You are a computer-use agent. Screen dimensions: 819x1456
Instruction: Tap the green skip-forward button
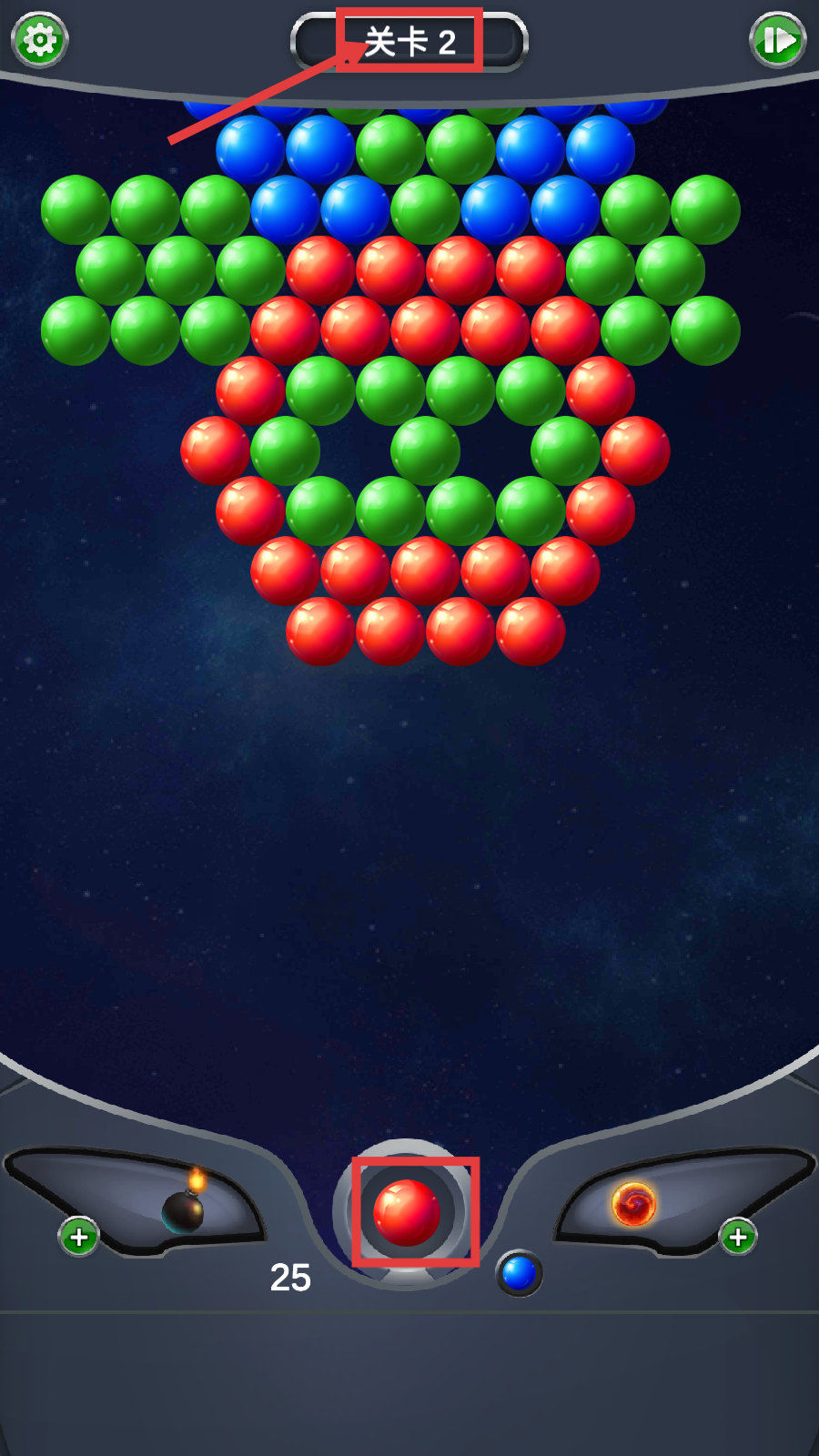(777, 40)
